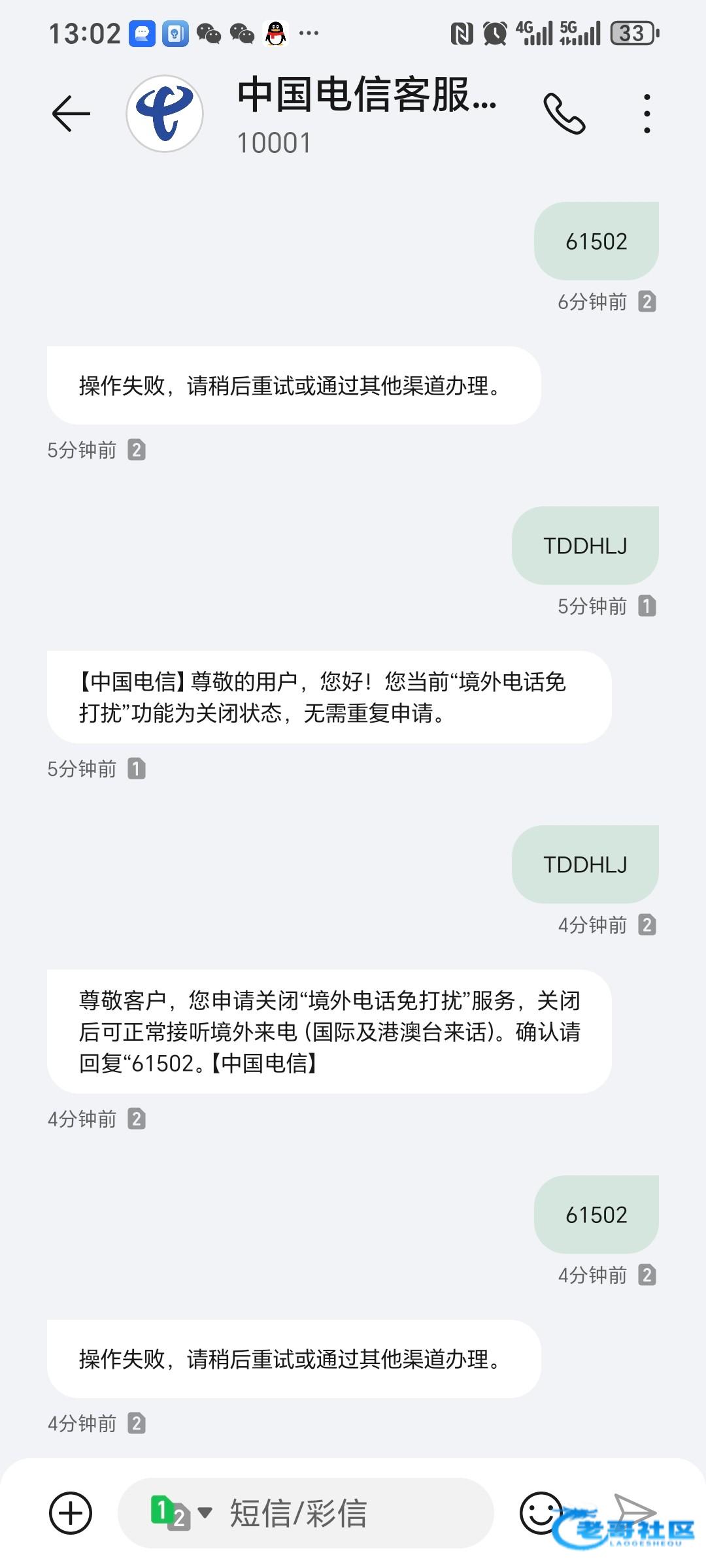This screenshot has width=706, height=1568.
Task: Open the emoji picker
Action: pyautogui.click(x=540, y=1513)
